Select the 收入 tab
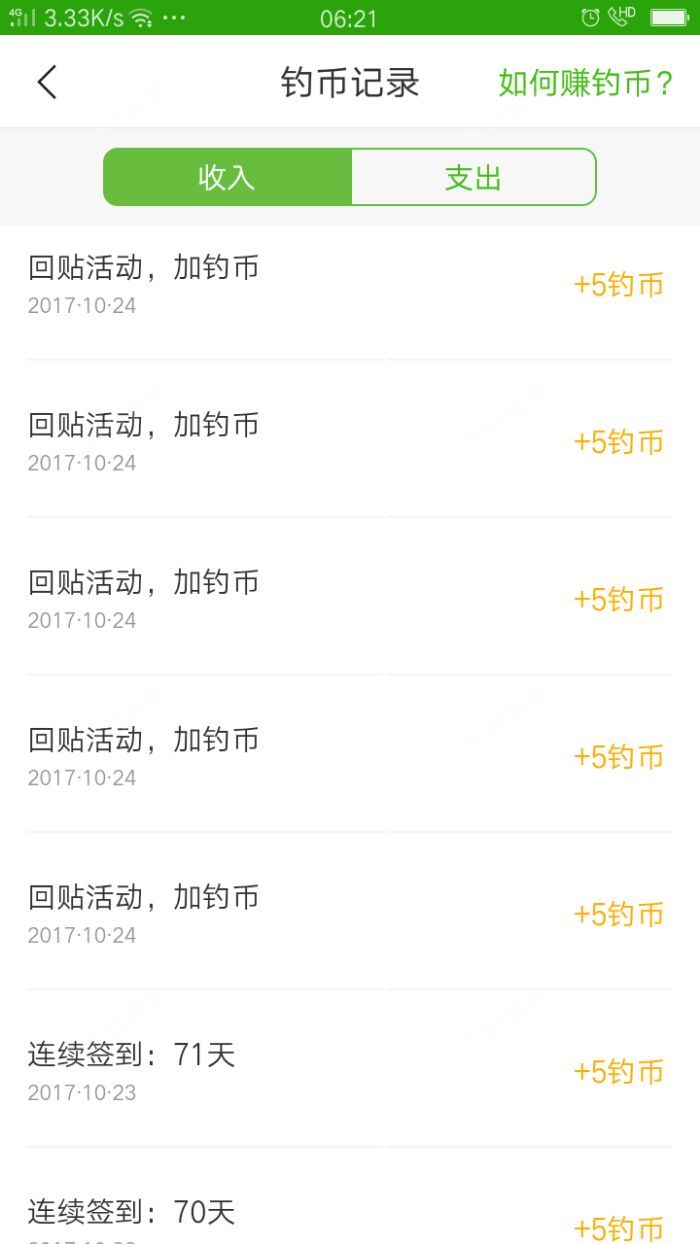700x1244 pixels. [x=227, y=178]
